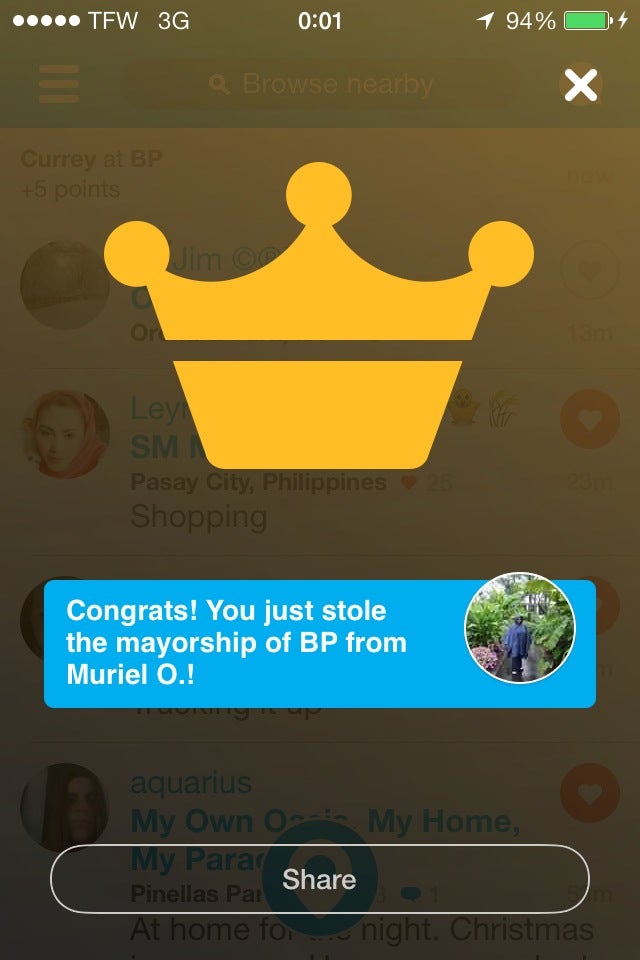Close the mayorship congratulations overlay
Image resolution: width=640 pixels, height=960 pixels.
(581, 85)
